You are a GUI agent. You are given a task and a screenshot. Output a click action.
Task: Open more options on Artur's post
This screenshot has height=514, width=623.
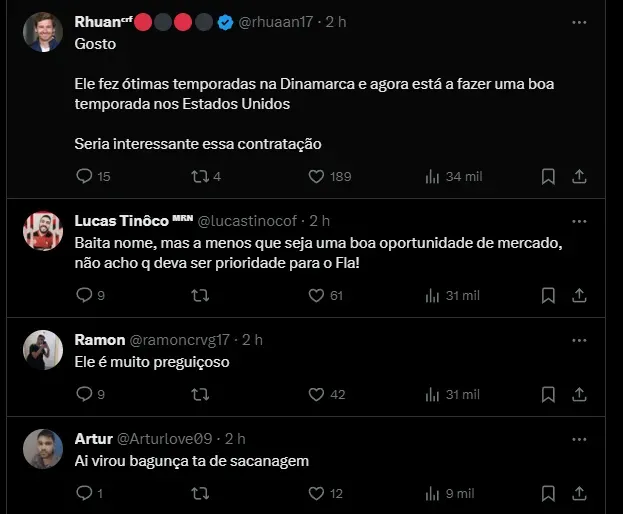(x=579, y=438)
